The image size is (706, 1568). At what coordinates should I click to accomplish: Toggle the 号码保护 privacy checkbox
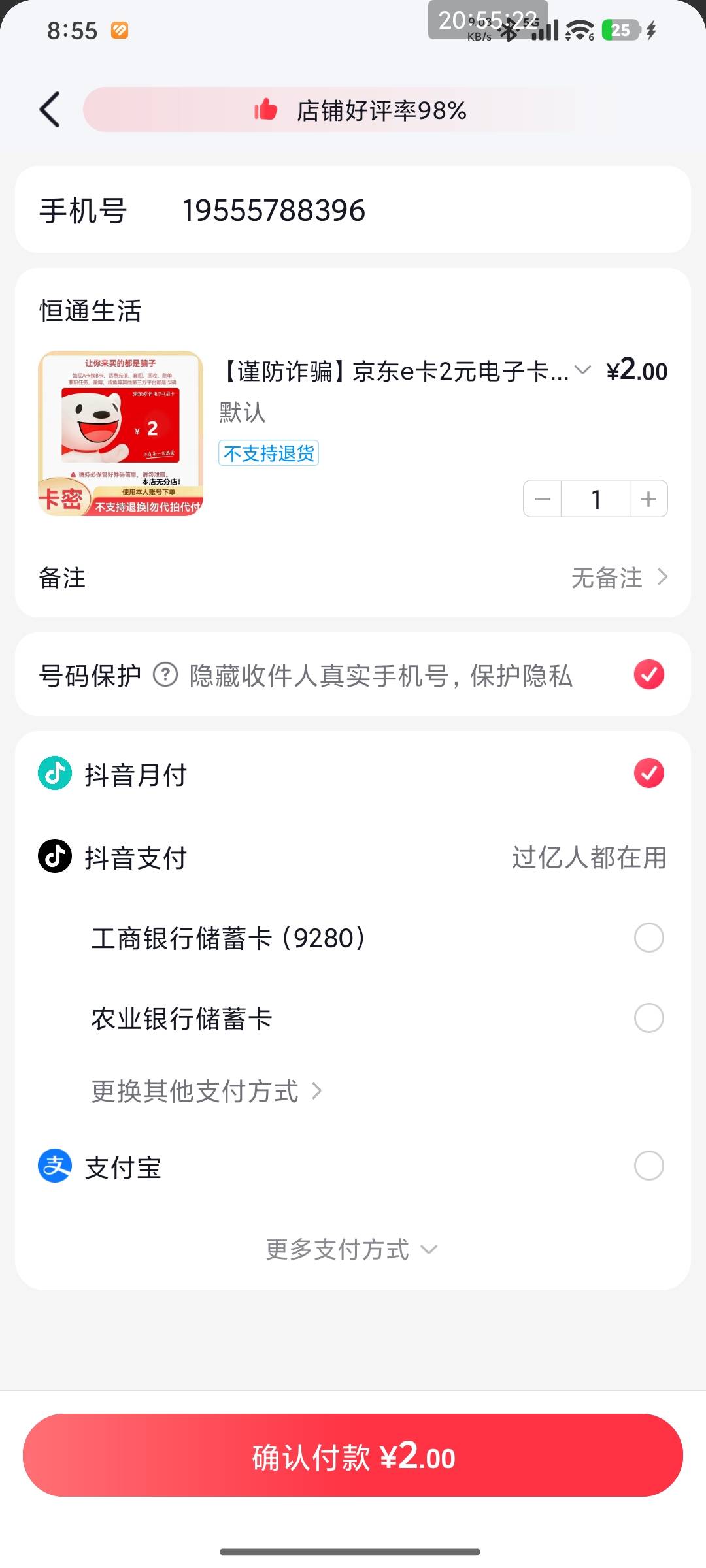click(x=649, y=674)
